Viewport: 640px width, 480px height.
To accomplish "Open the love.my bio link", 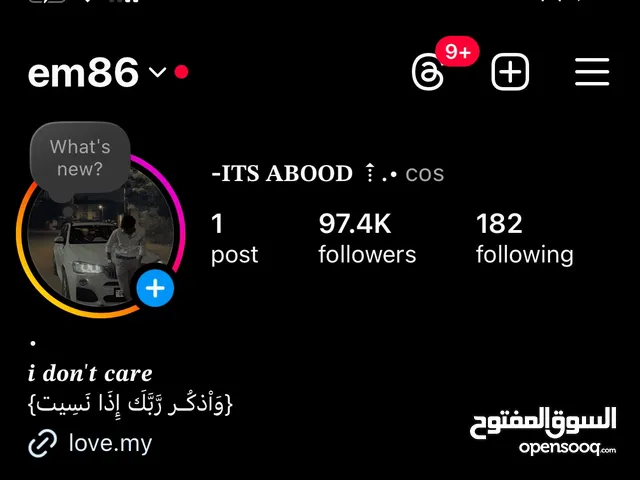I will coord(110,443).
